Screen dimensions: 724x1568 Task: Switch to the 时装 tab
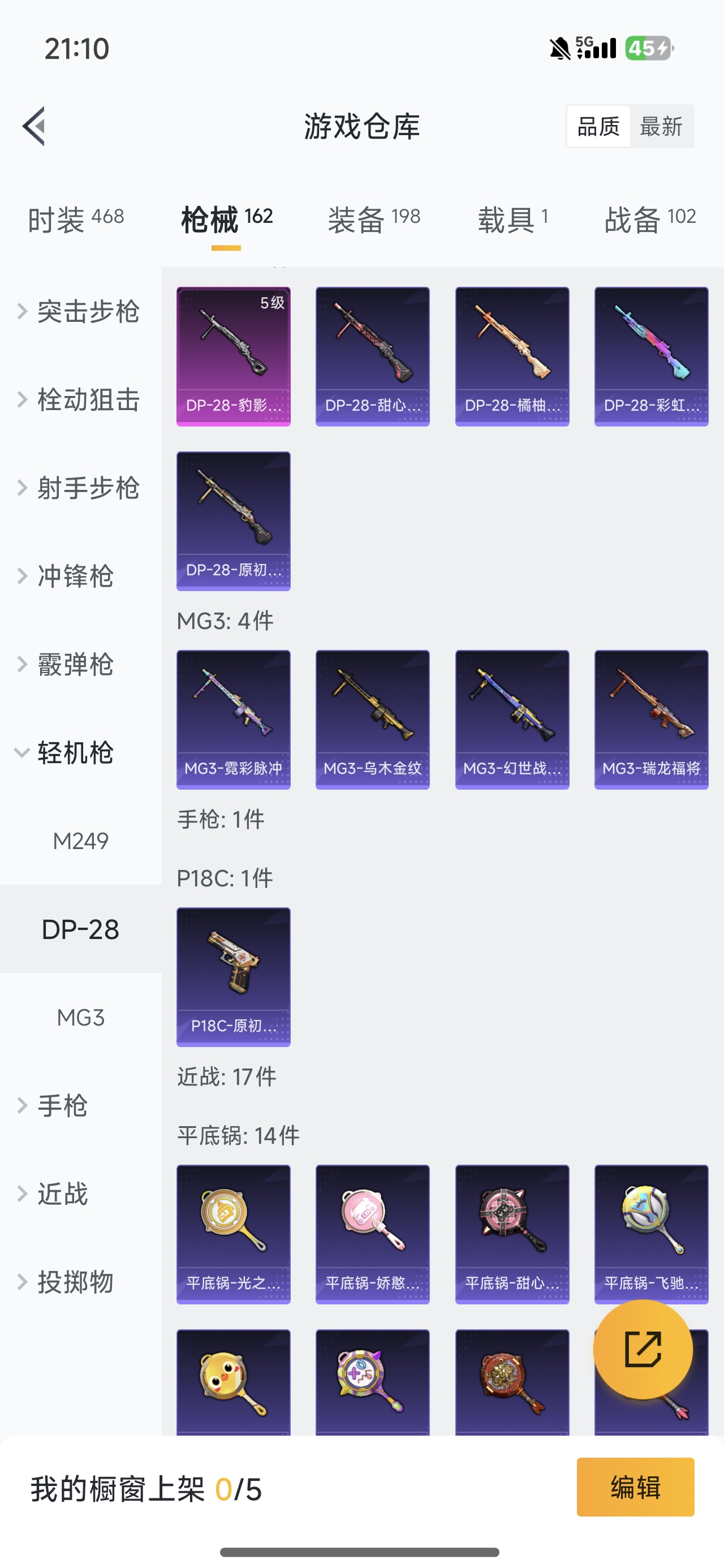(x=75, y=219)
